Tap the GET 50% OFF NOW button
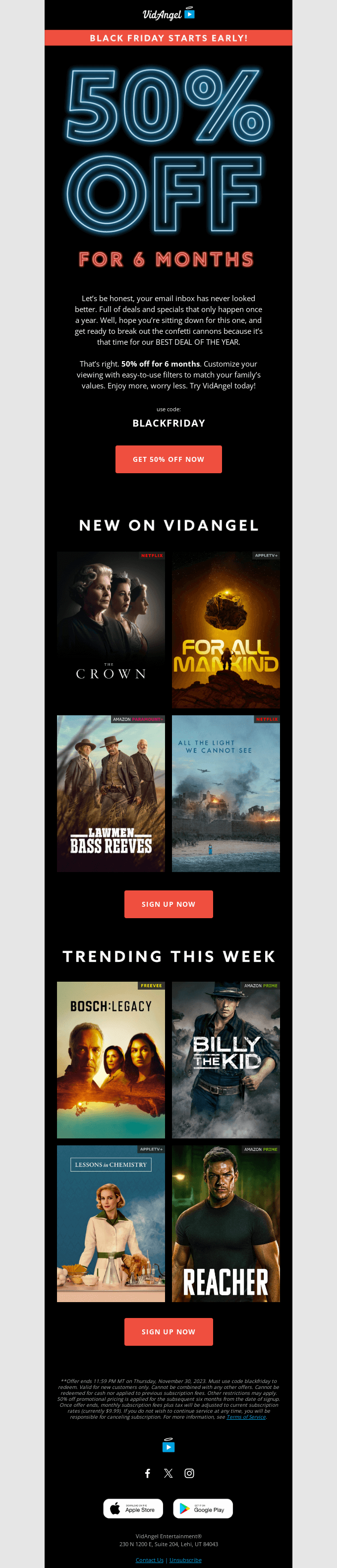 click(168, 459)
